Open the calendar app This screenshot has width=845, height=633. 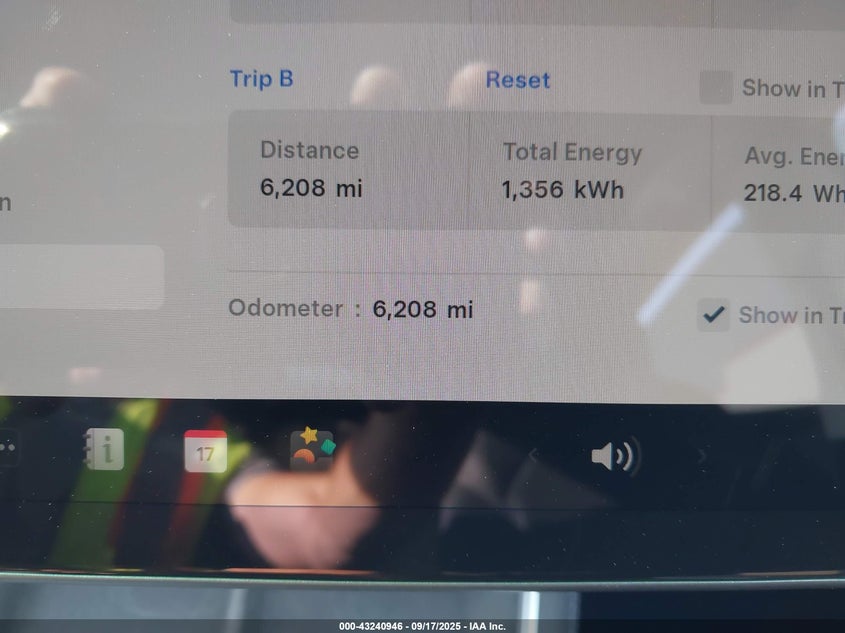click(x=205, y=452)
